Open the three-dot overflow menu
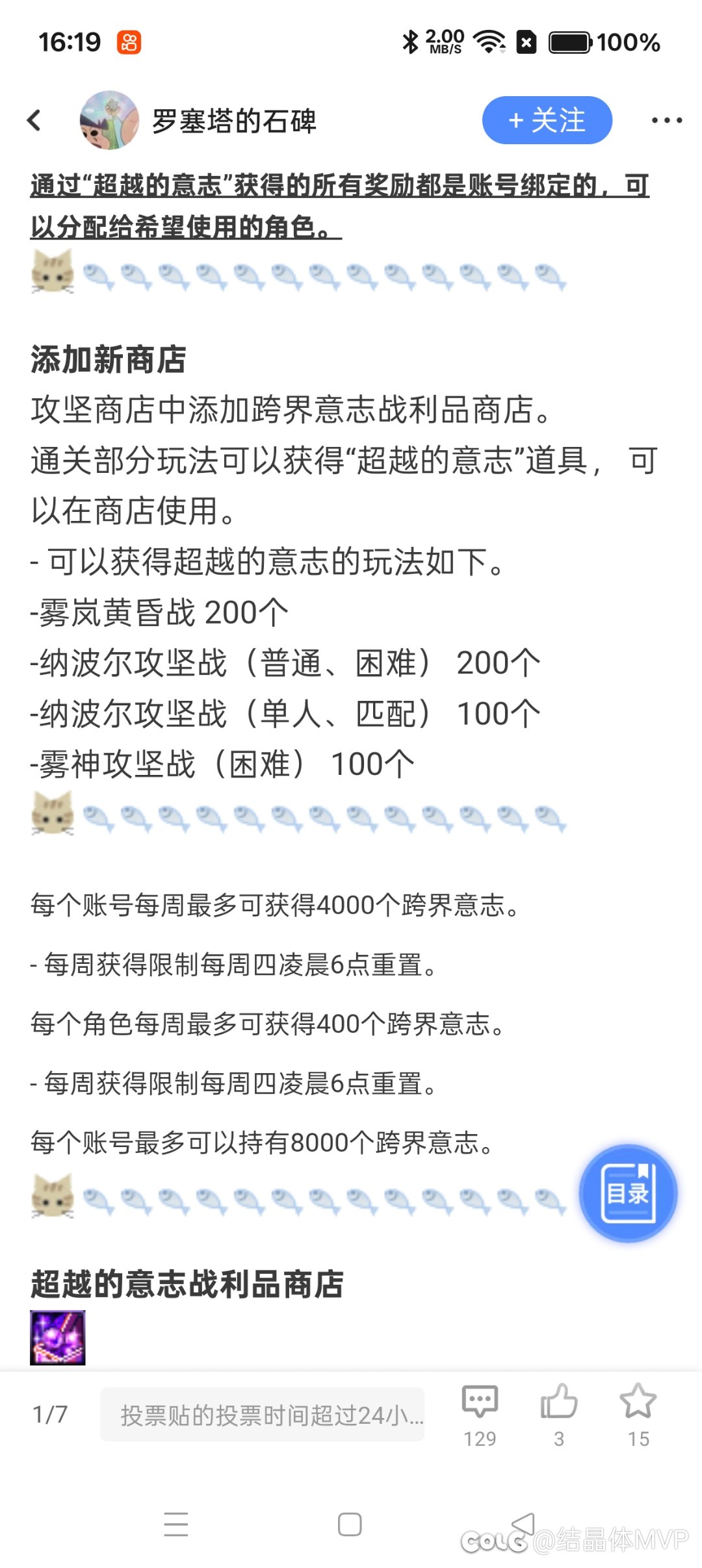The image size is (702, 1568). click(666, 120)
